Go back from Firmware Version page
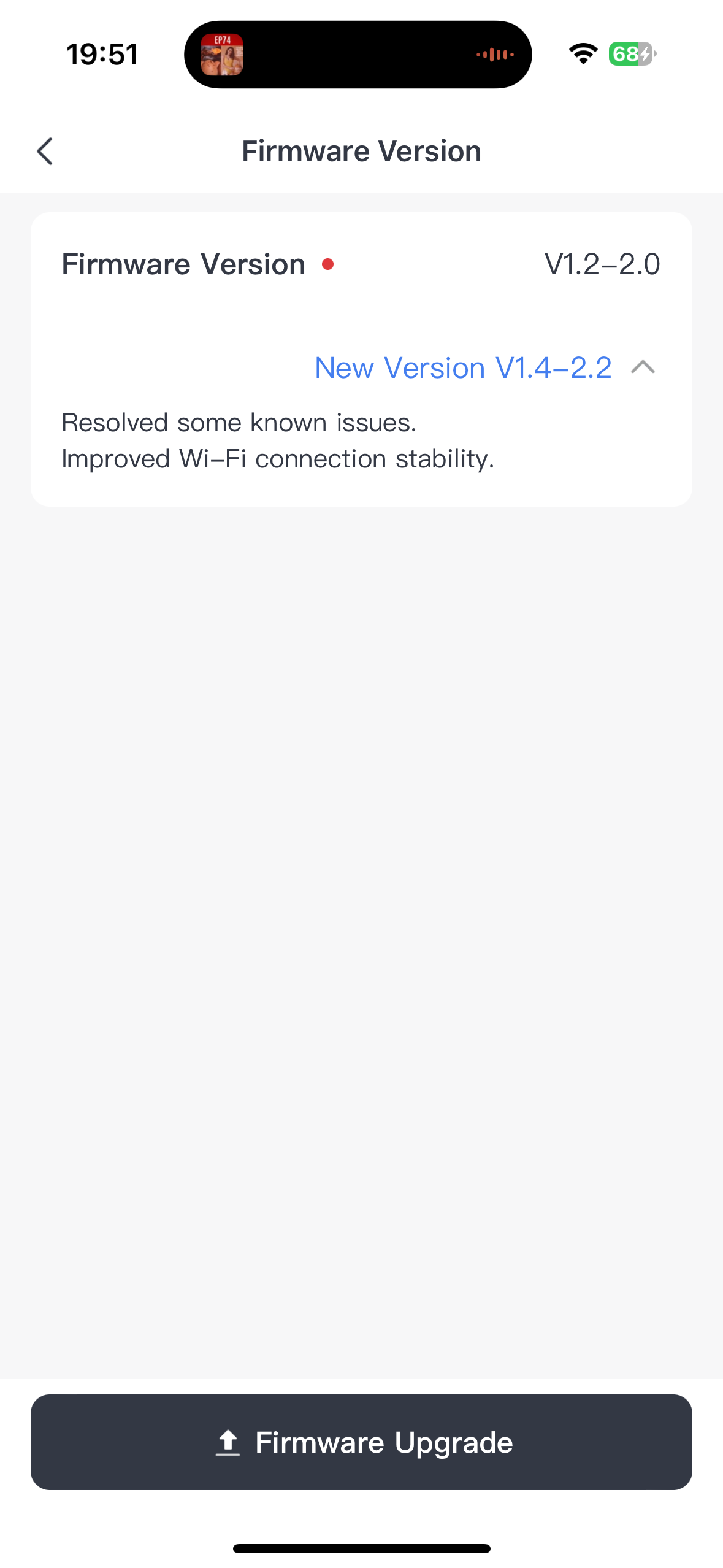Image resolution: width=723 pixels, height=1568 pixels. click(x=45, y=151)
